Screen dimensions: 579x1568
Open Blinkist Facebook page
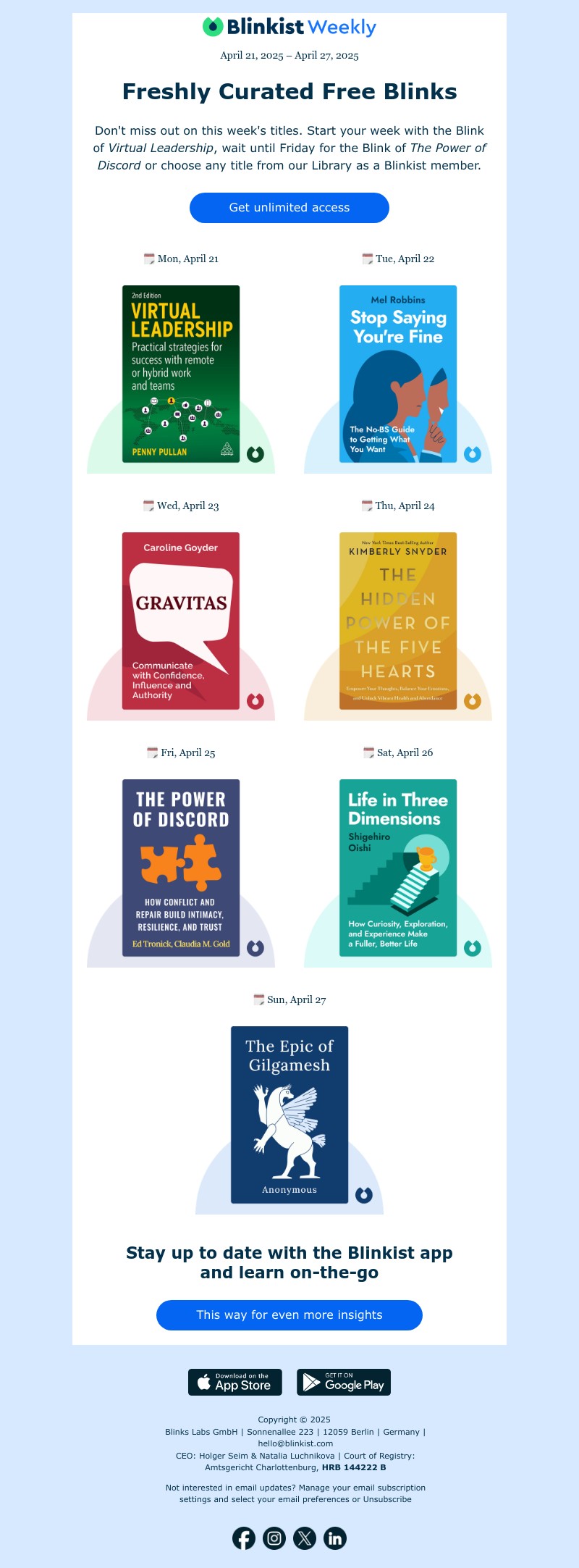(x=244, y=1538)
